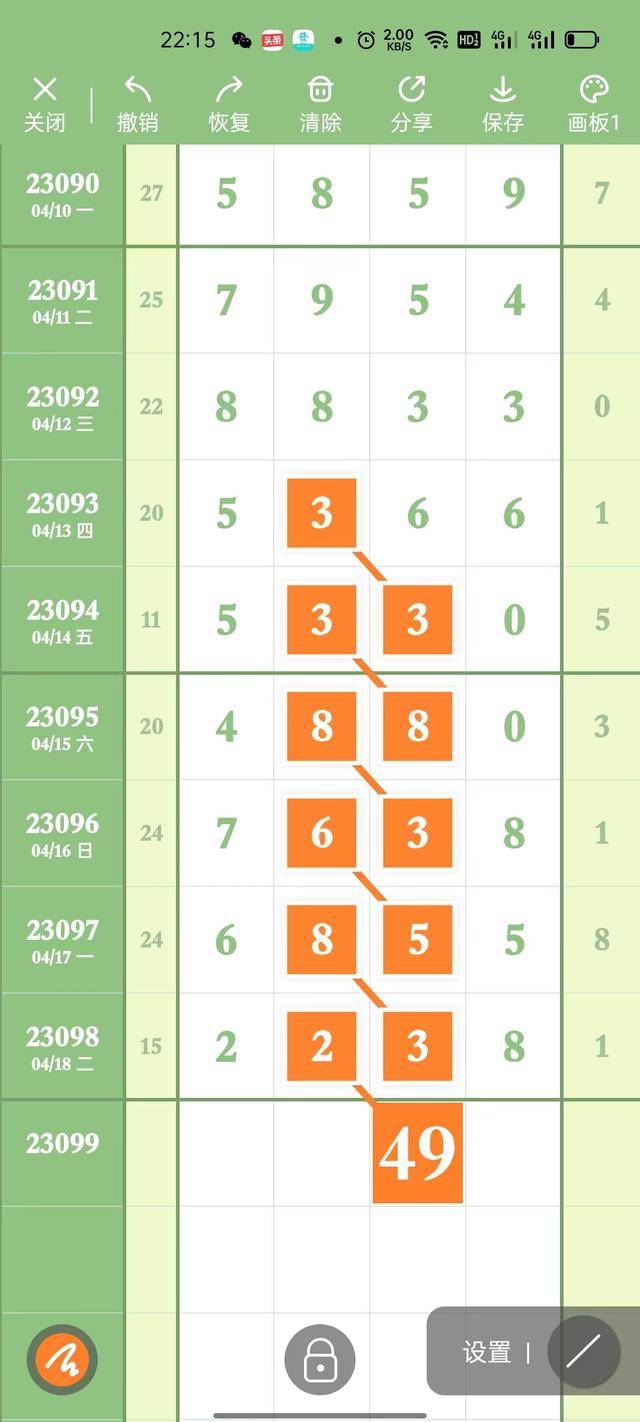Share the chart via 分享
The image size is (640, 1422).
coord(411,104)
